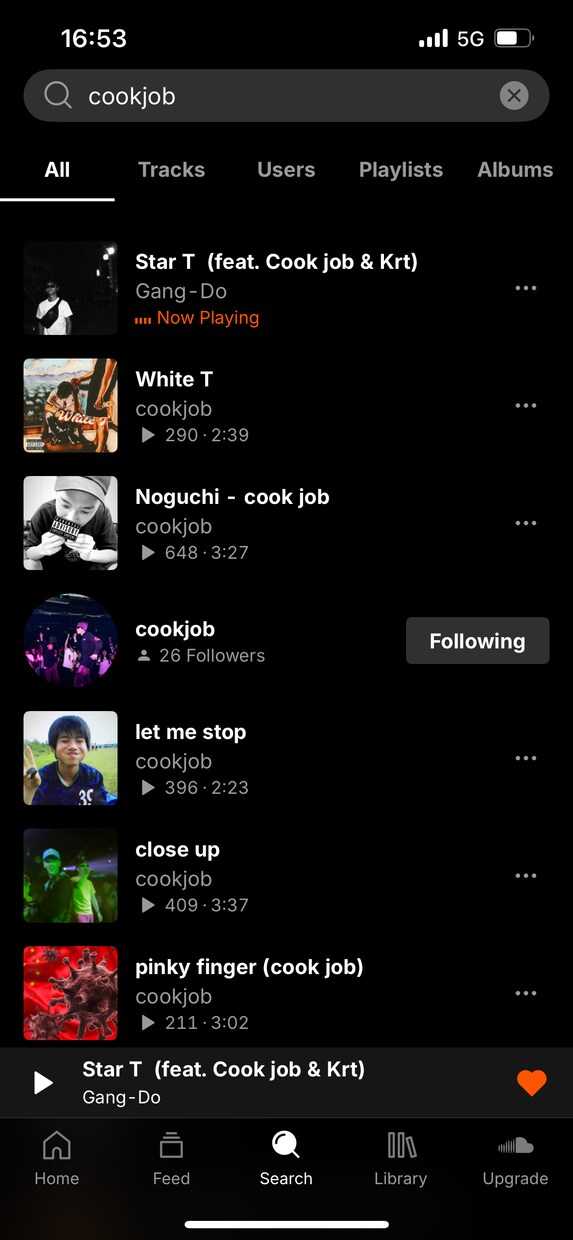
Task: Clear the cookjob search text
Action: [514, 96]
